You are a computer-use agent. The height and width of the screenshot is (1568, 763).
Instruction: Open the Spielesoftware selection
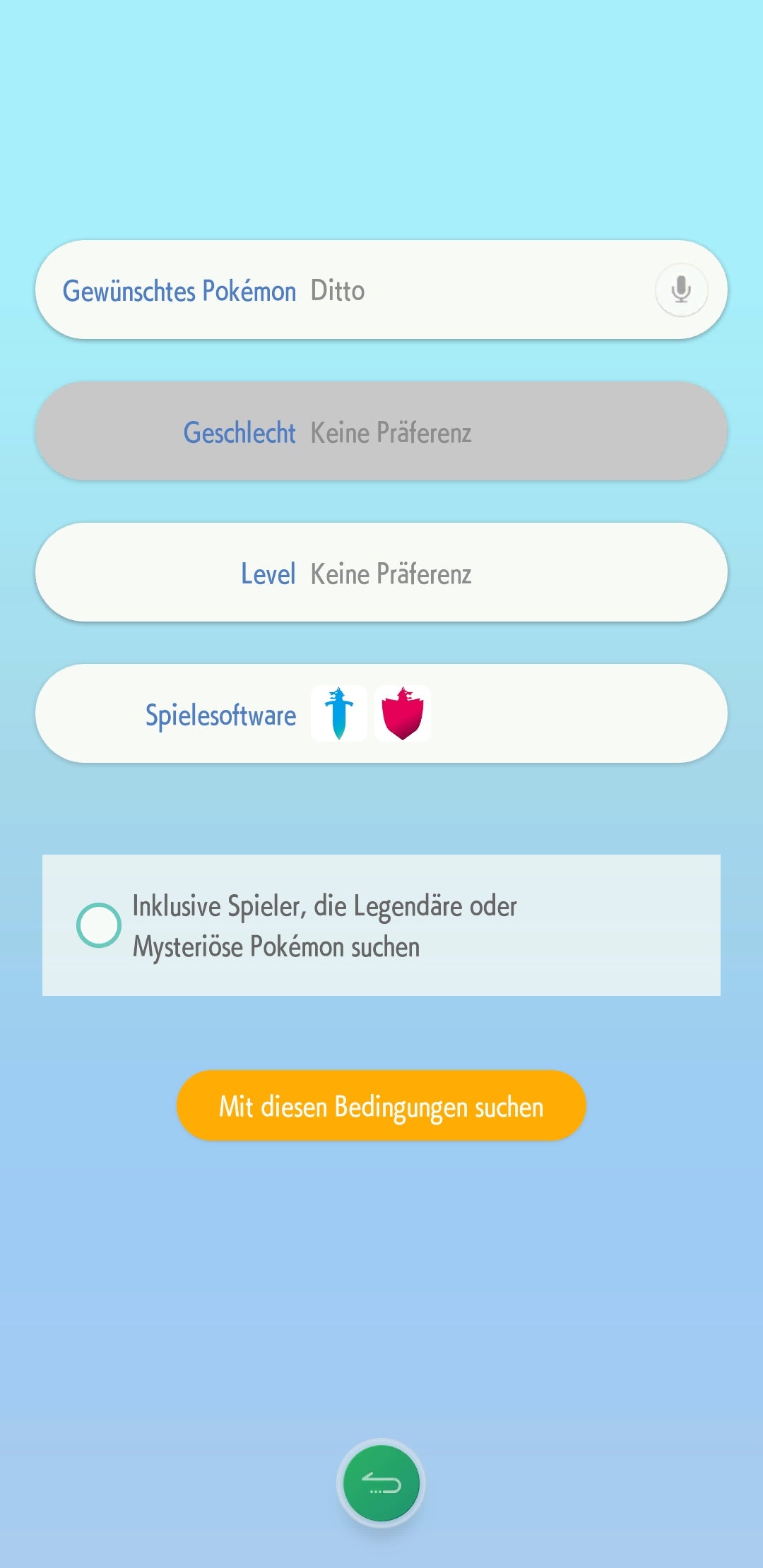[x=381, y=713]
